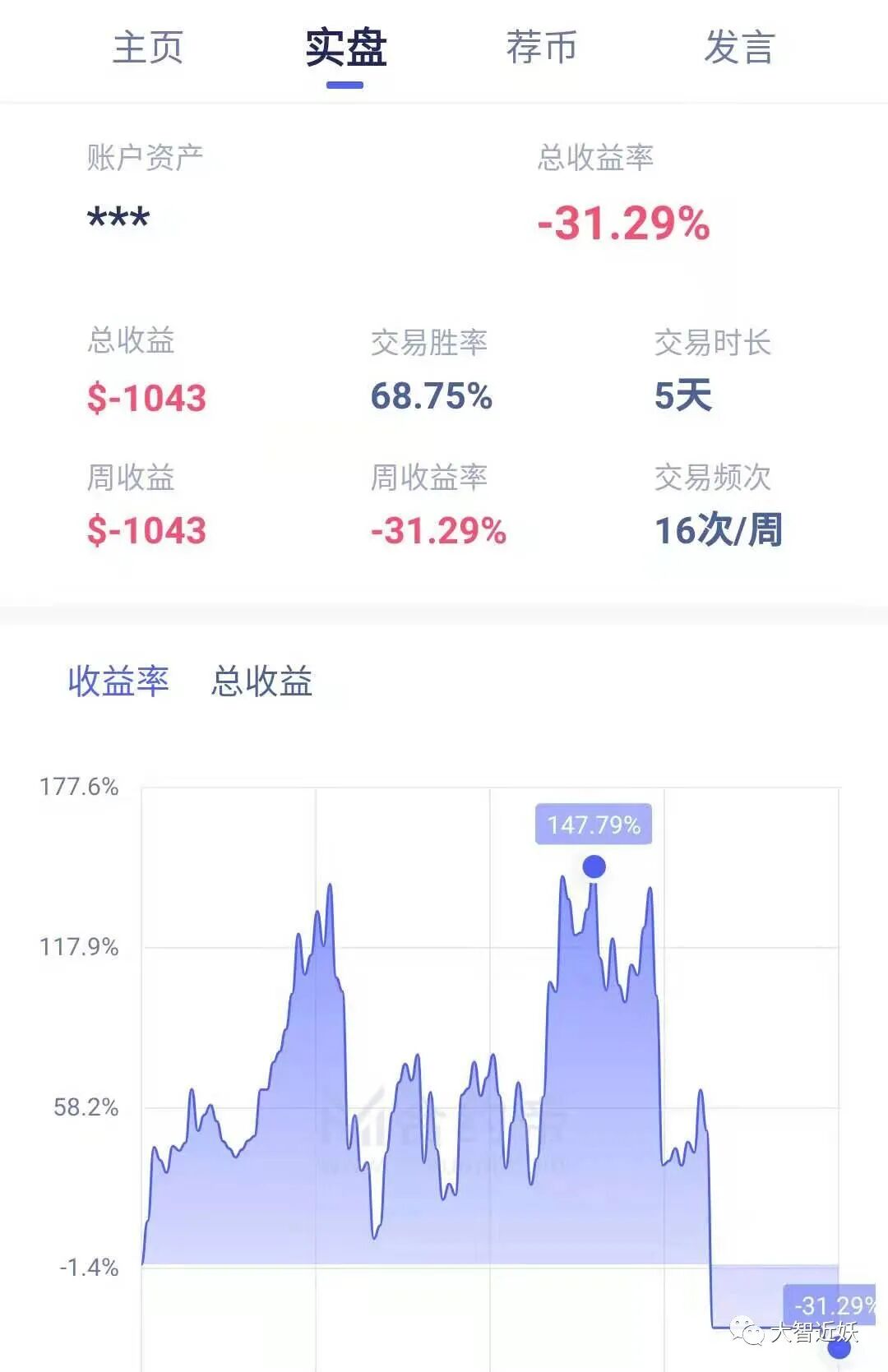The width and height of the screenshot is (888, 1372).
Task: Select the 实盘 tab
Action: point(345,47)
